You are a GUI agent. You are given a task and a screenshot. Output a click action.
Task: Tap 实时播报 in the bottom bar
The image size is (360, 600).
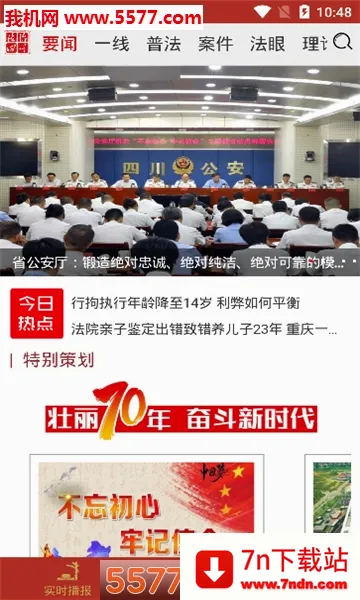pos(67,579)
